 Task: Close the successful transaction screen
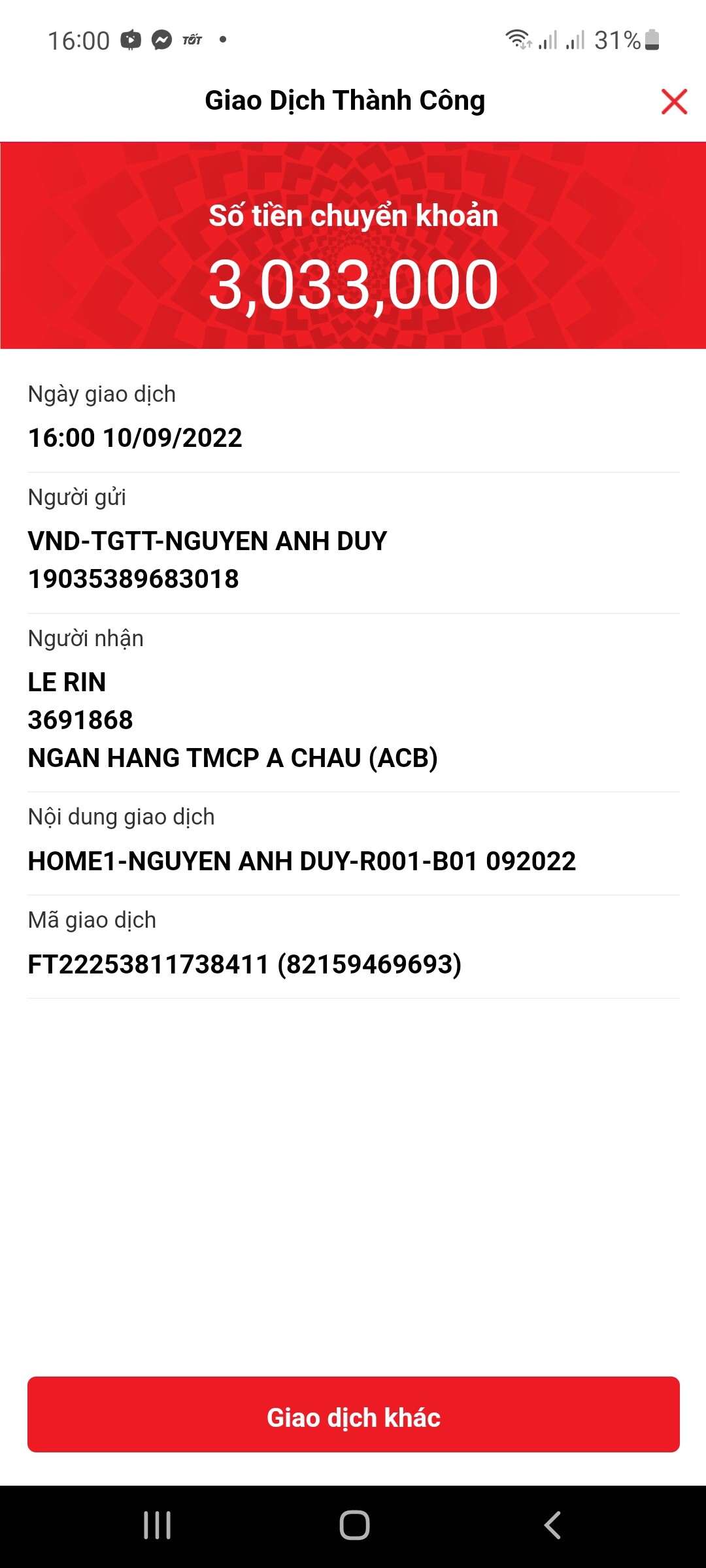tap(674, 102)
